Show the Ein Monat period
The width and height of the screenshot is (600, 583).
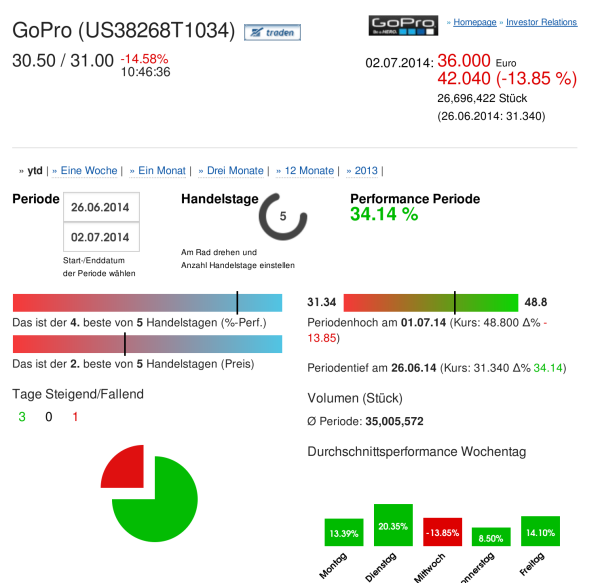tap(162, 171)
